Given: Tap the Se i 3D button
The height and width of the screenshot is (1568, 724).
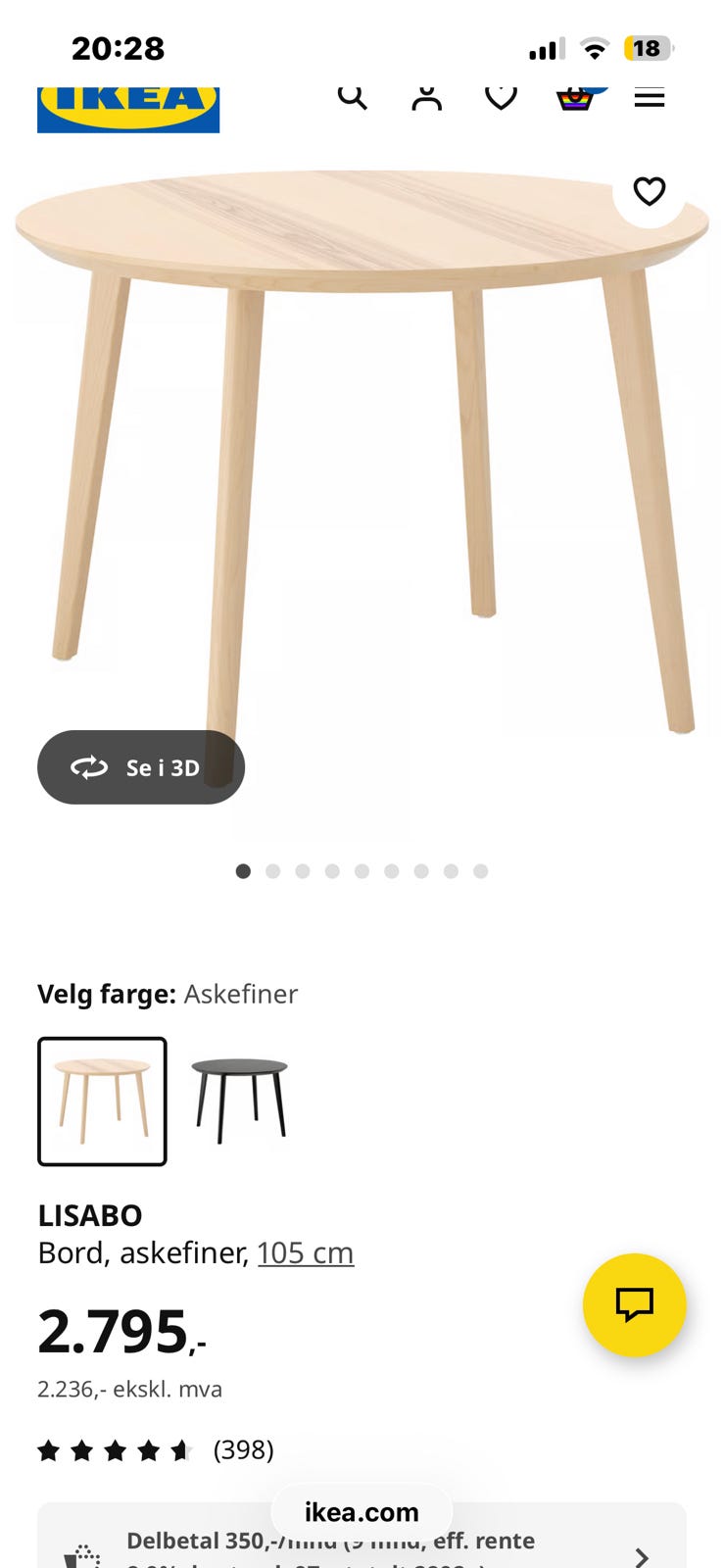Looking at the screenshot, I should pyautogui.click(x=140, y=767).
